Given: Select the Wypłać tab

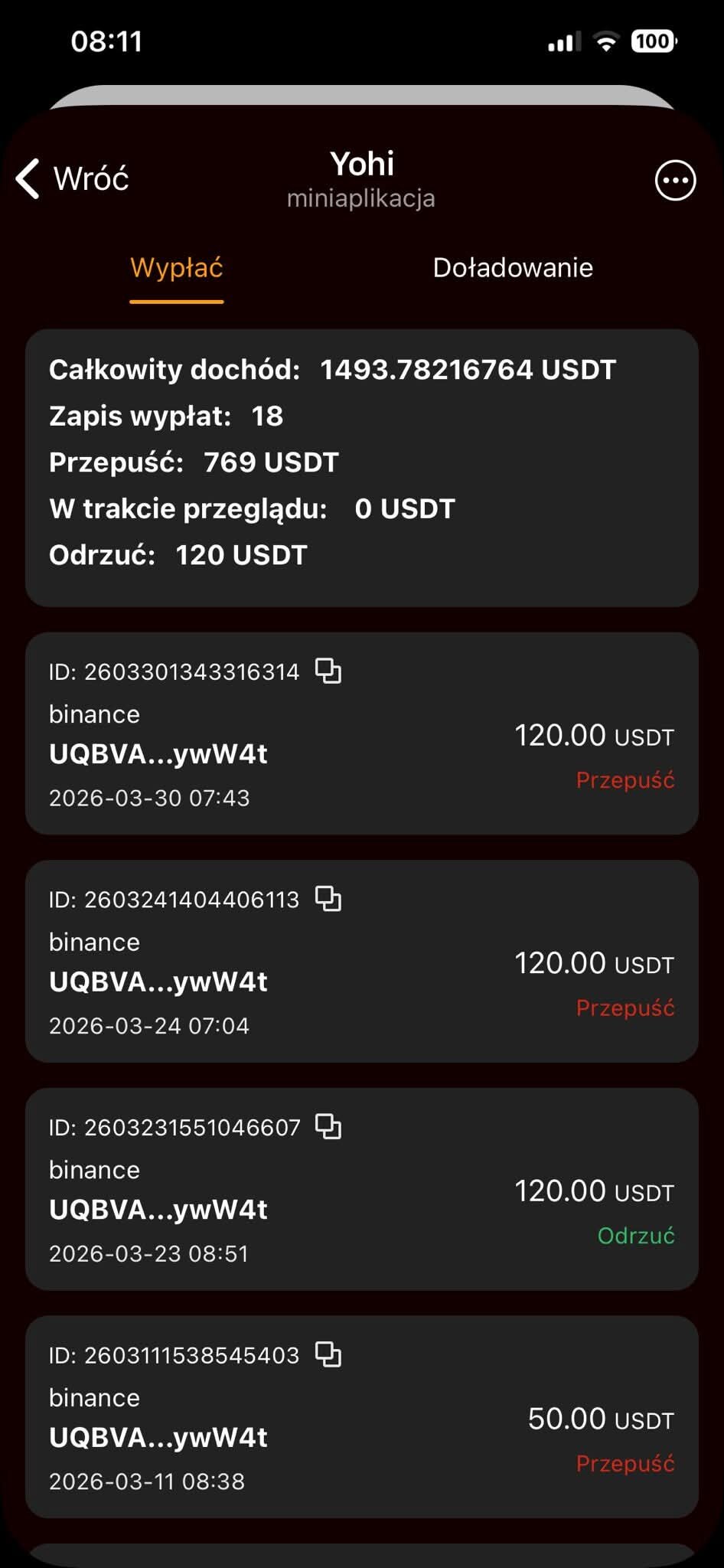Looking at the screenshot, I should click(x=177, y=268).
